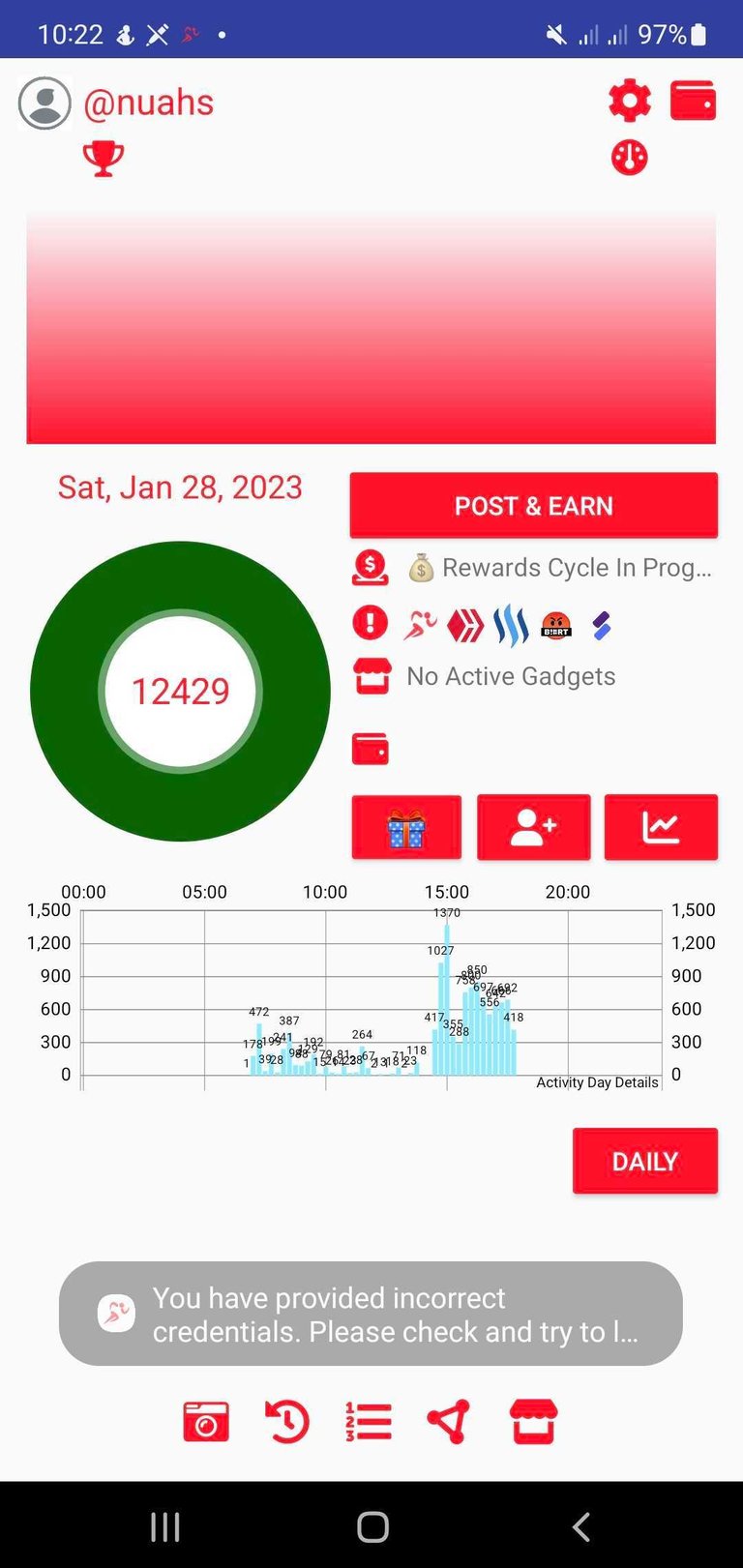Open the settings gear icon
Viewport: 743px width, 1568px height.
[x=630, y=101]
